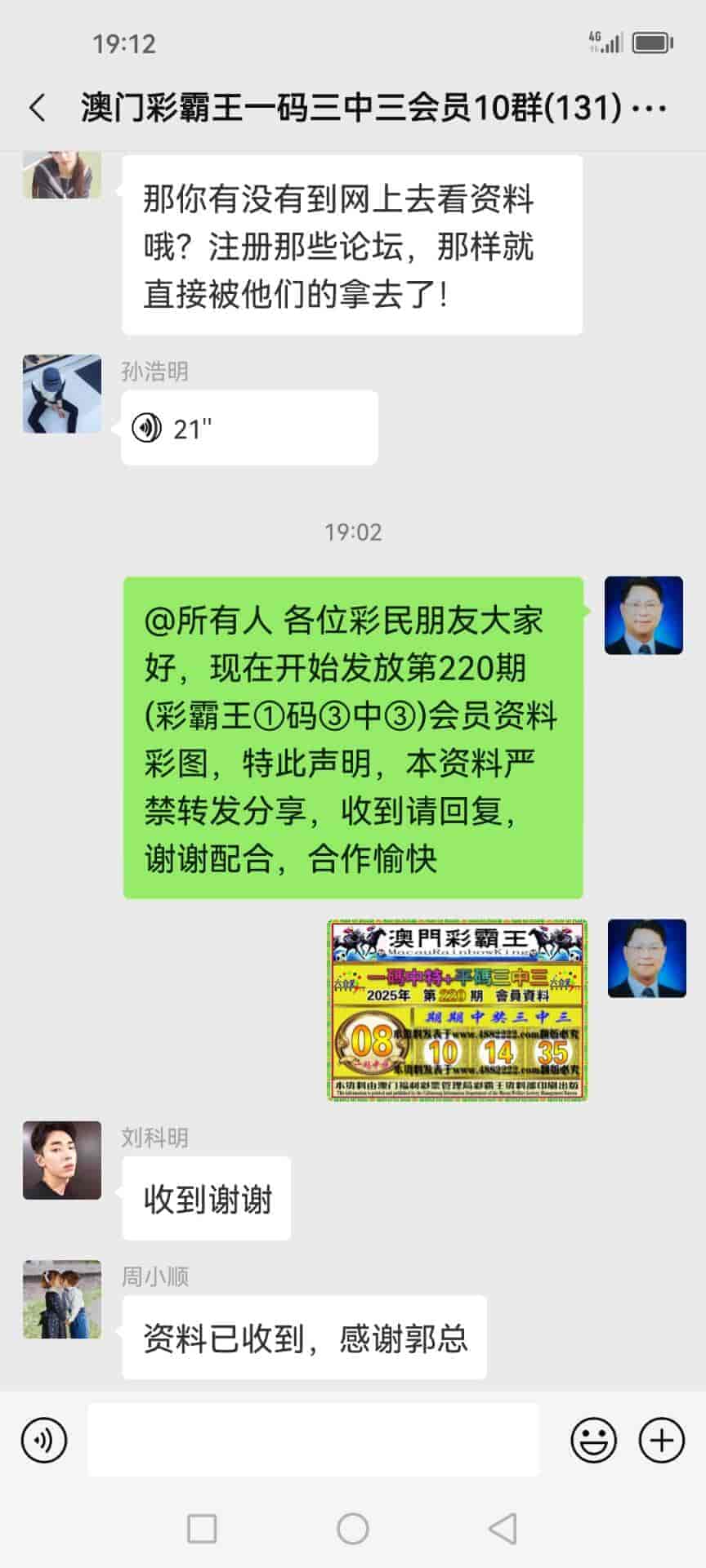The image size is (706, 1568).
Task: Tap the system home button
Action: [x=353, y=1528]
